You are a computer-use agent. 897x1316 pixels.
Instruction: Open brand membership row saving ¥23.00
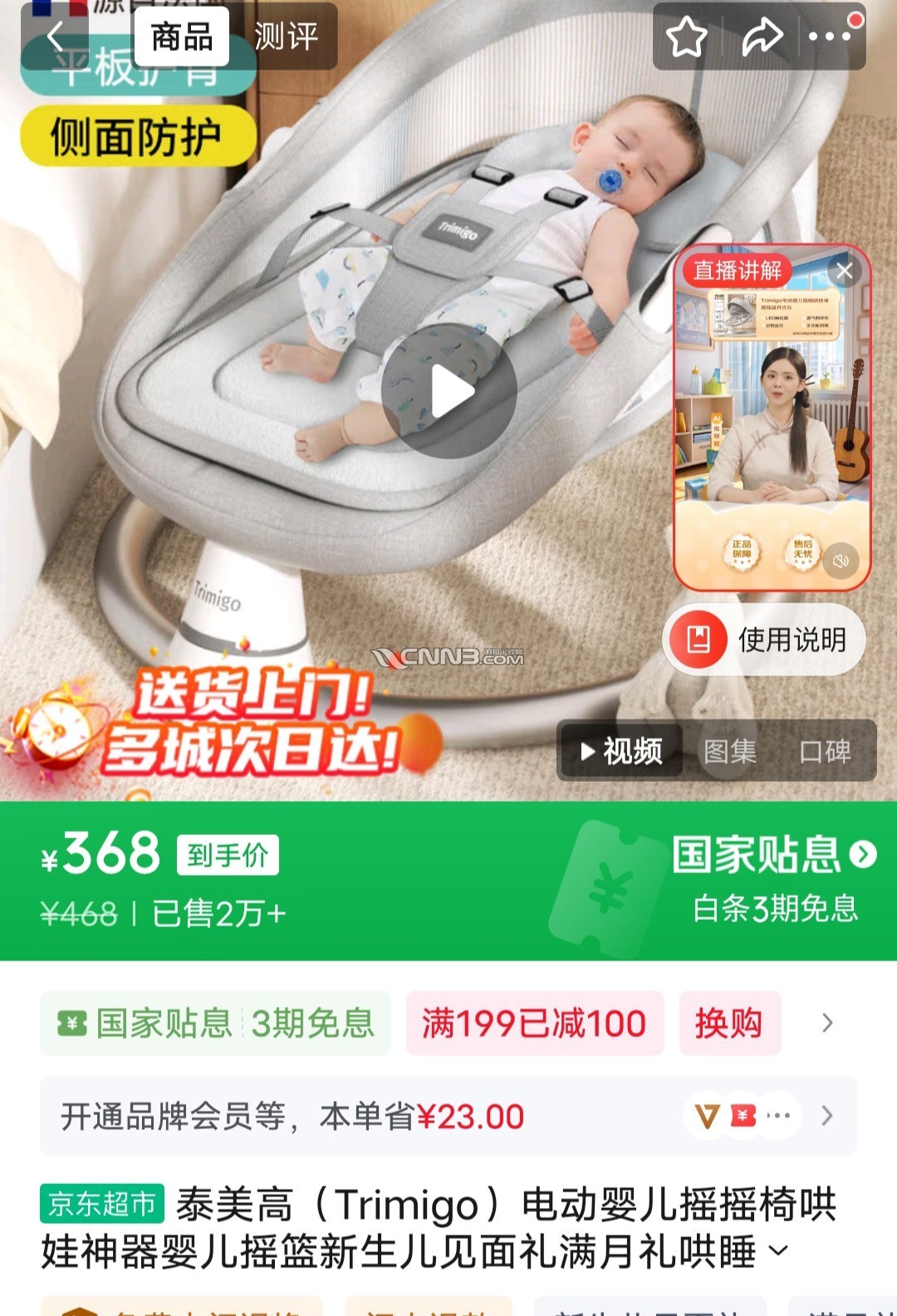click(448, 1116)
